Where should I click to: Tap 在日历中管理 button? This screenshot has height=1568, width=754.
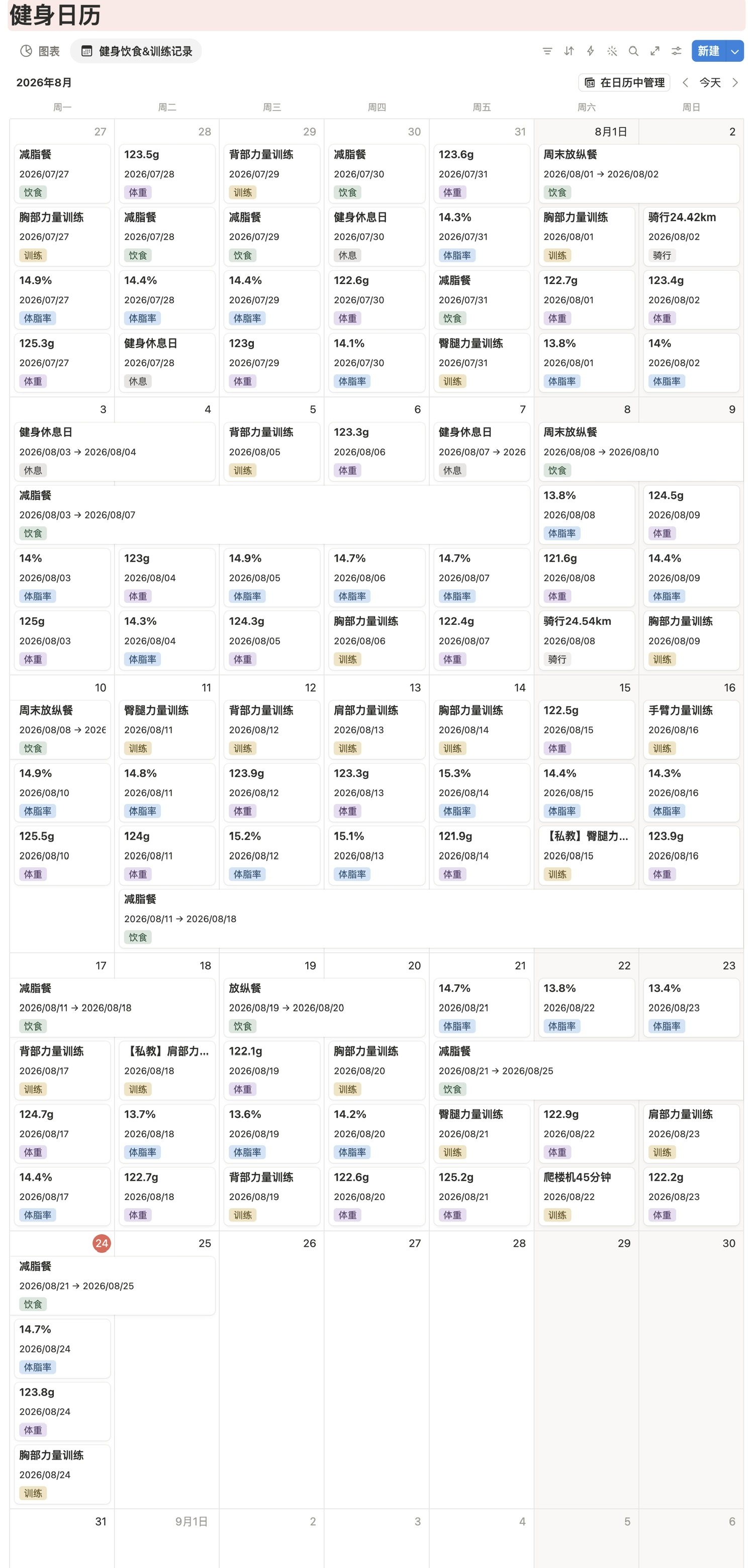(x=624, y=82)
